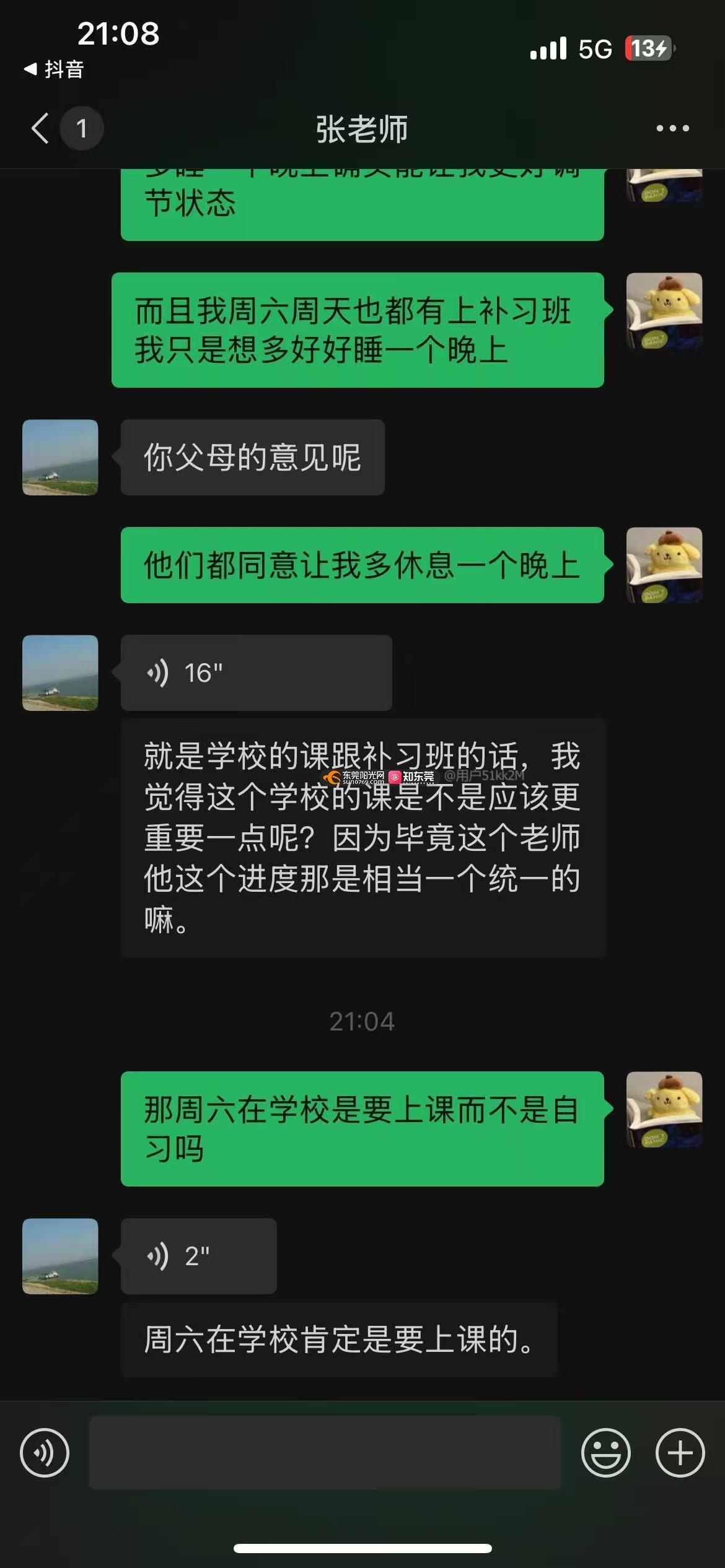Open the three-dot chat info menu
The height and width of the screenshot is (1568, 725).
[x=672, y=128]
